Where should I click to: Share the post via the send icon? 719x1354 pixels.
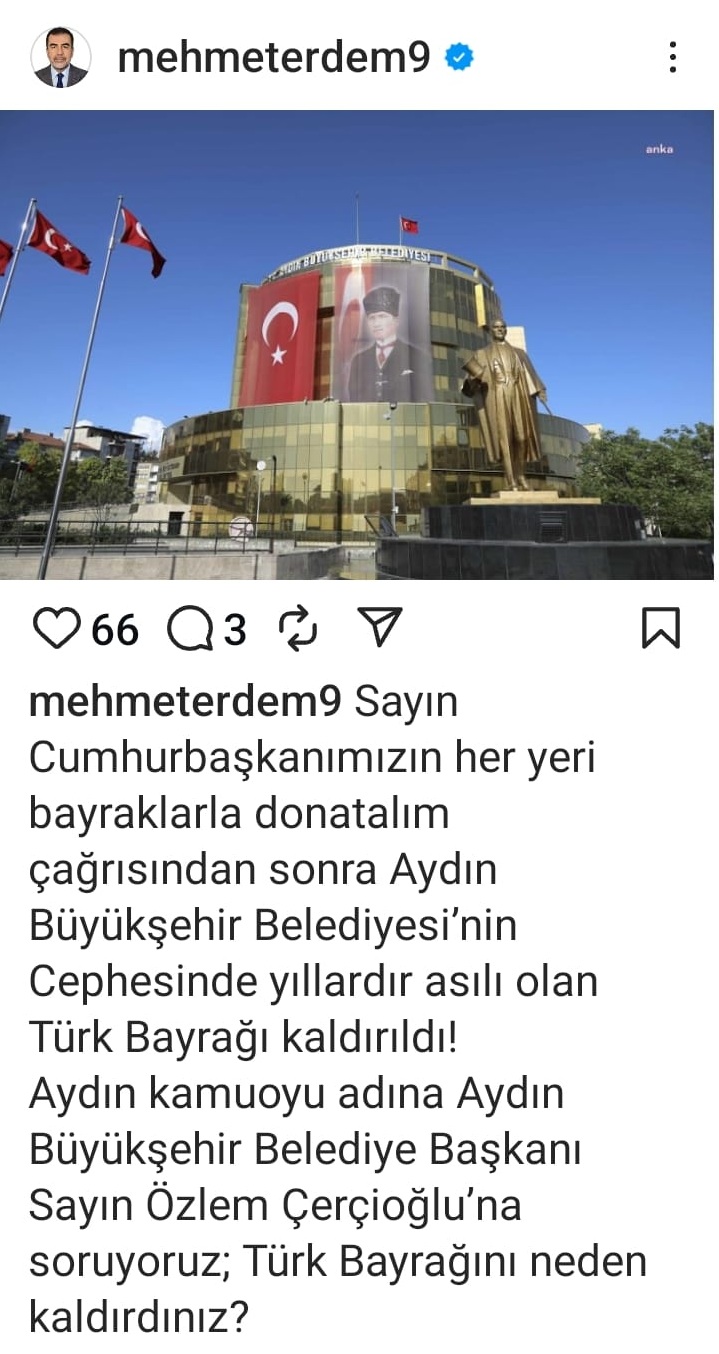(x=380, y=628)
